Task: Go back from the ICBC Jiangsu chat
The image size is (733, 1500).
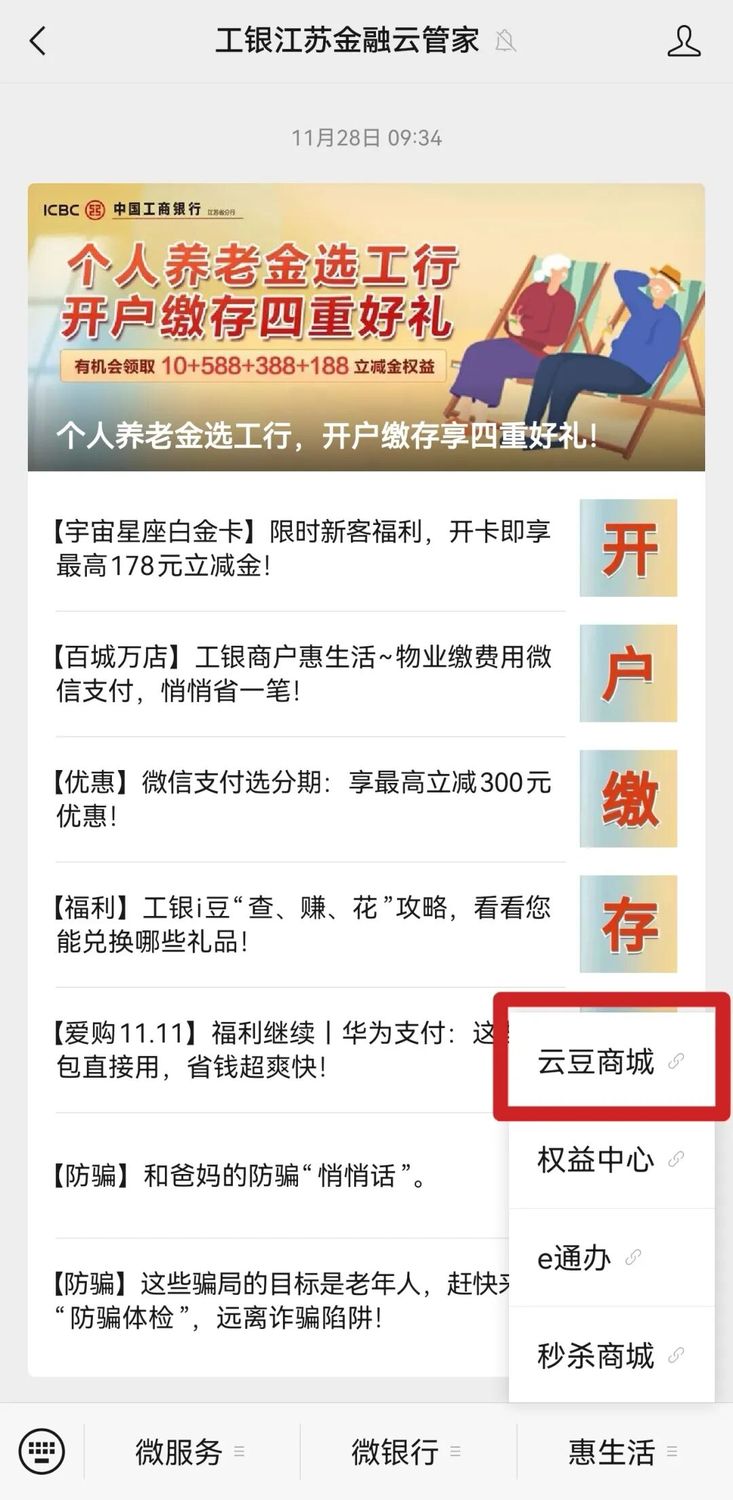Action: (38, 42)
